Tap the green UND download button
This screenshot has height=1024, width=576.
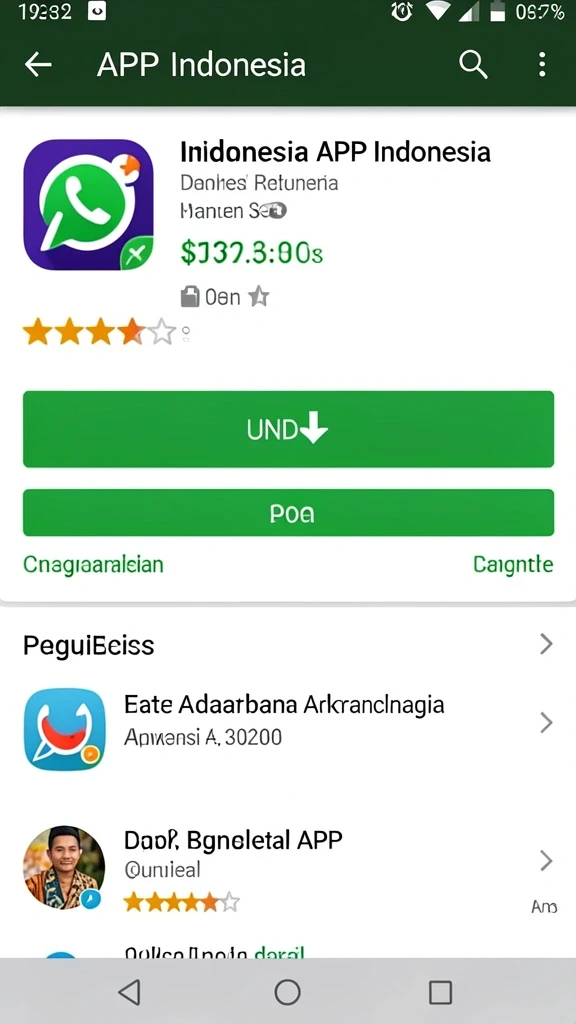click(288, 429)
